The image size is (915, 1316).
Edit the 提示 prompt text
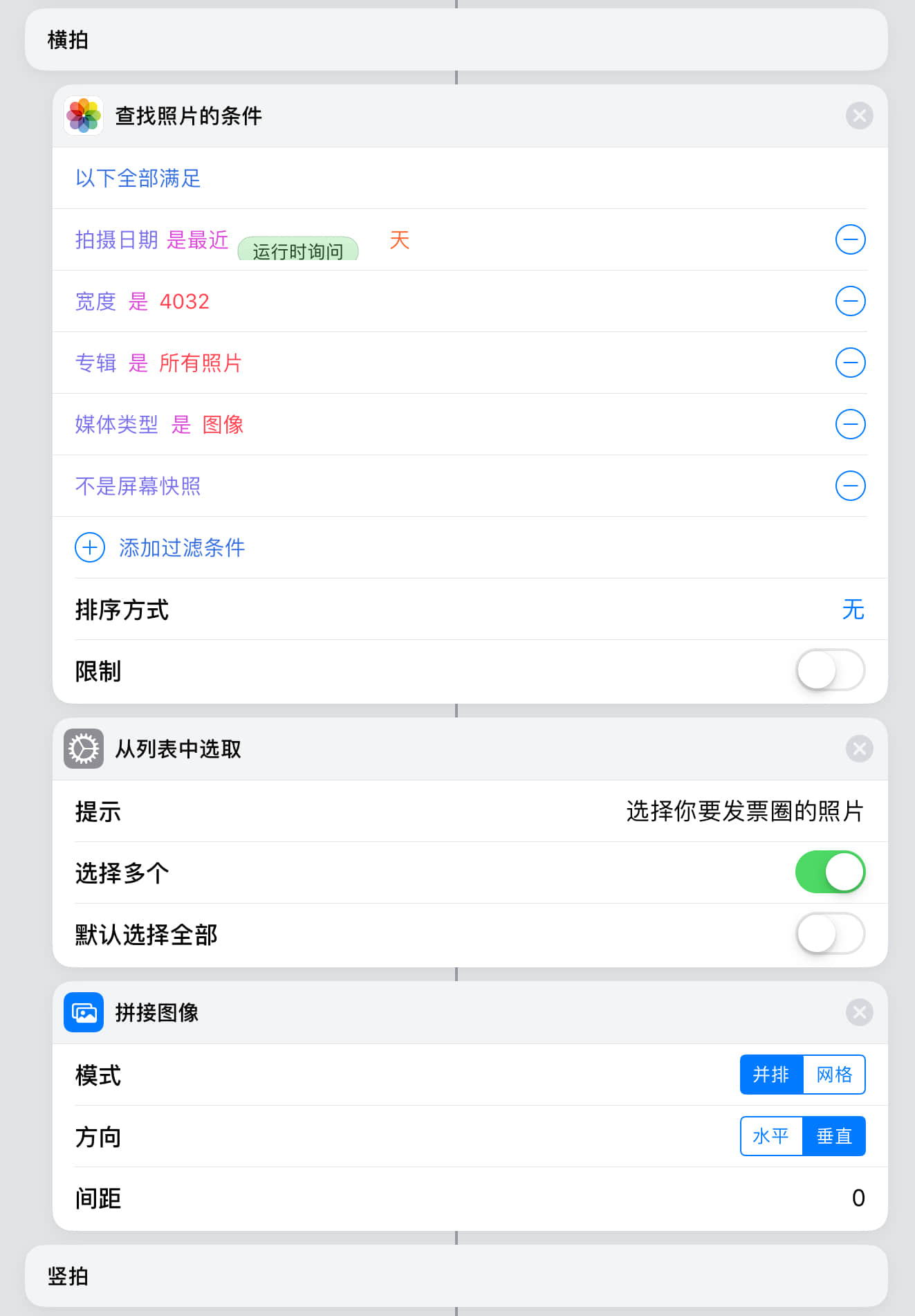point(744,811)
